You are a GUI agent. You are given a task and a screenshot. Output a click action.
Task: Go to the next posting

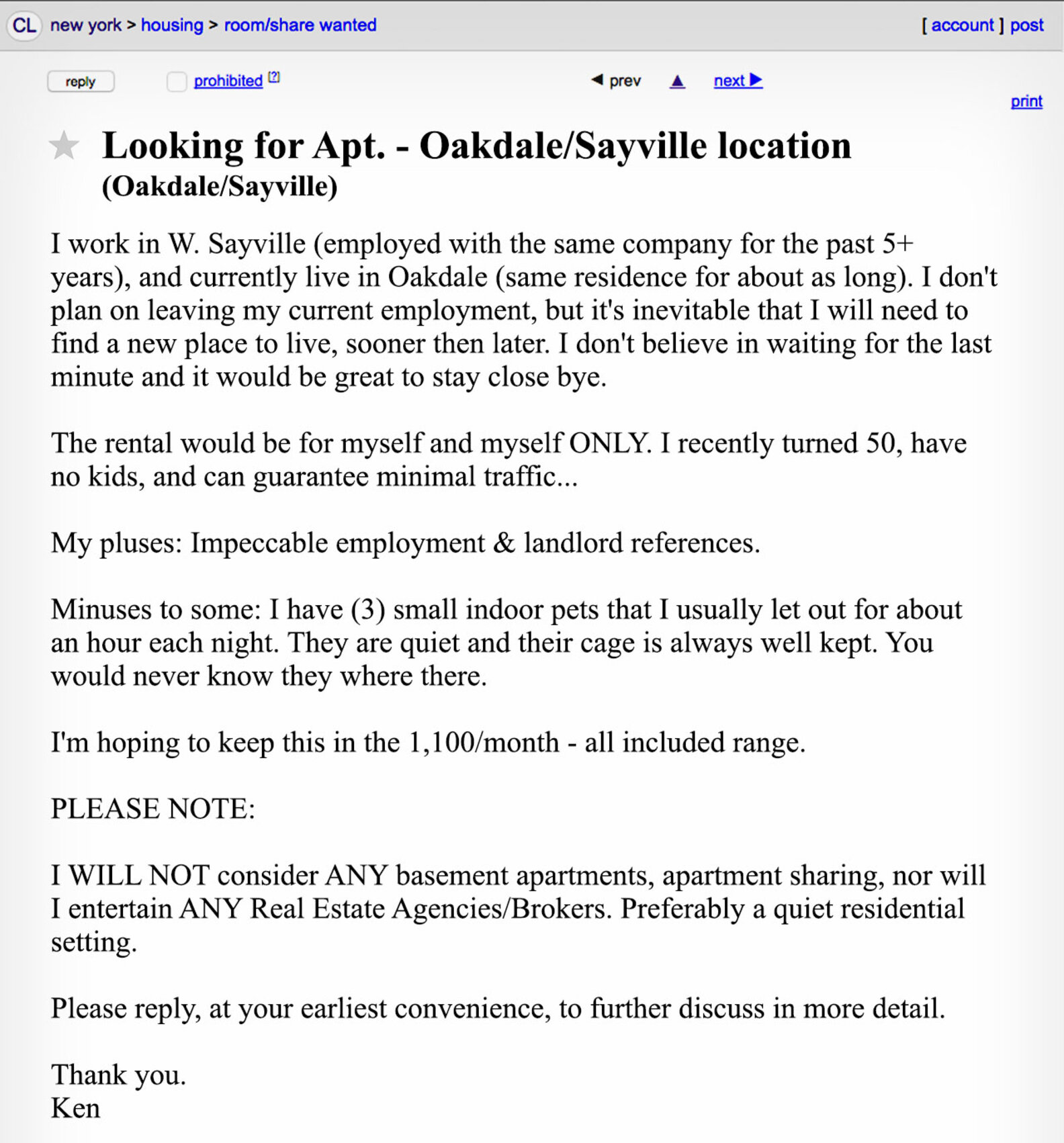click(x=737, y=81)
